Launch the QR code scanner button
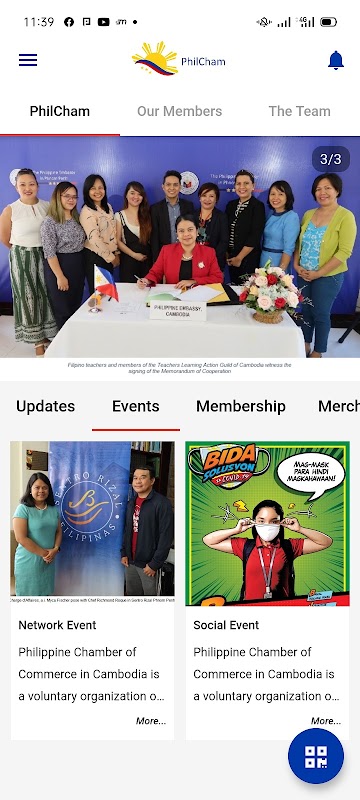The width and height of the screenshot is (360, 800). 316,756
